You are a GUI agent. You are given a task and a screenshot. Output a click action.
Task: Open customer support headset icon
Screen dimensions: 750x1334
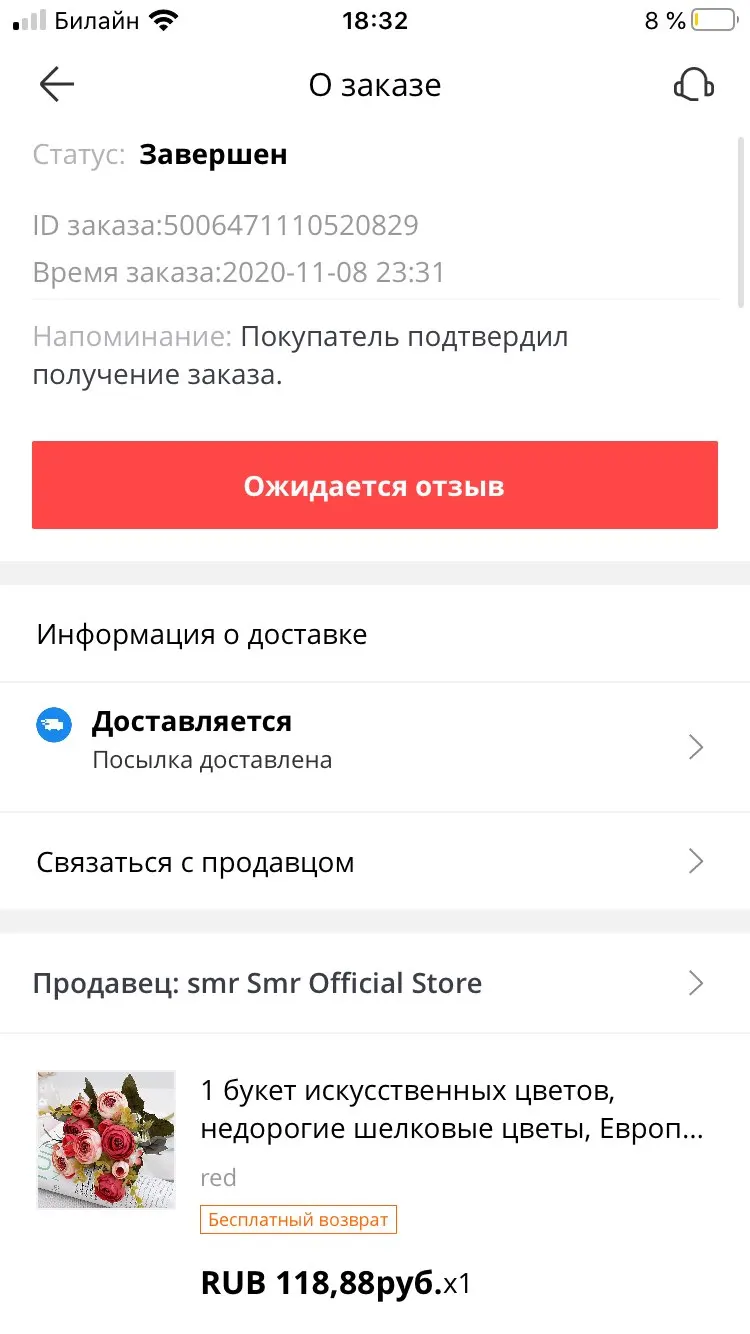(x=693, y=85)
